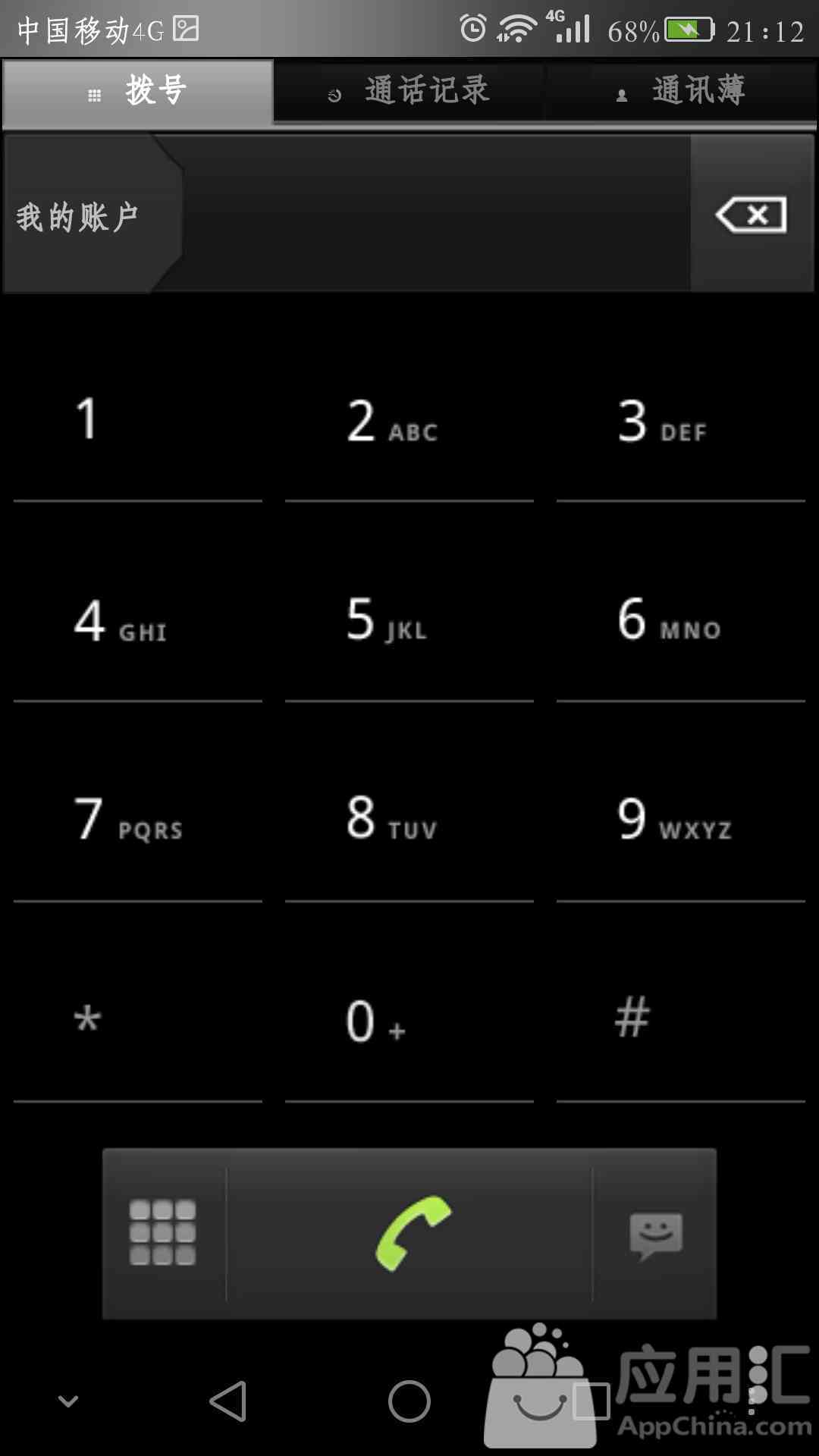
Task: Select the 拨号 tab
Action: [x=138, y=93]
